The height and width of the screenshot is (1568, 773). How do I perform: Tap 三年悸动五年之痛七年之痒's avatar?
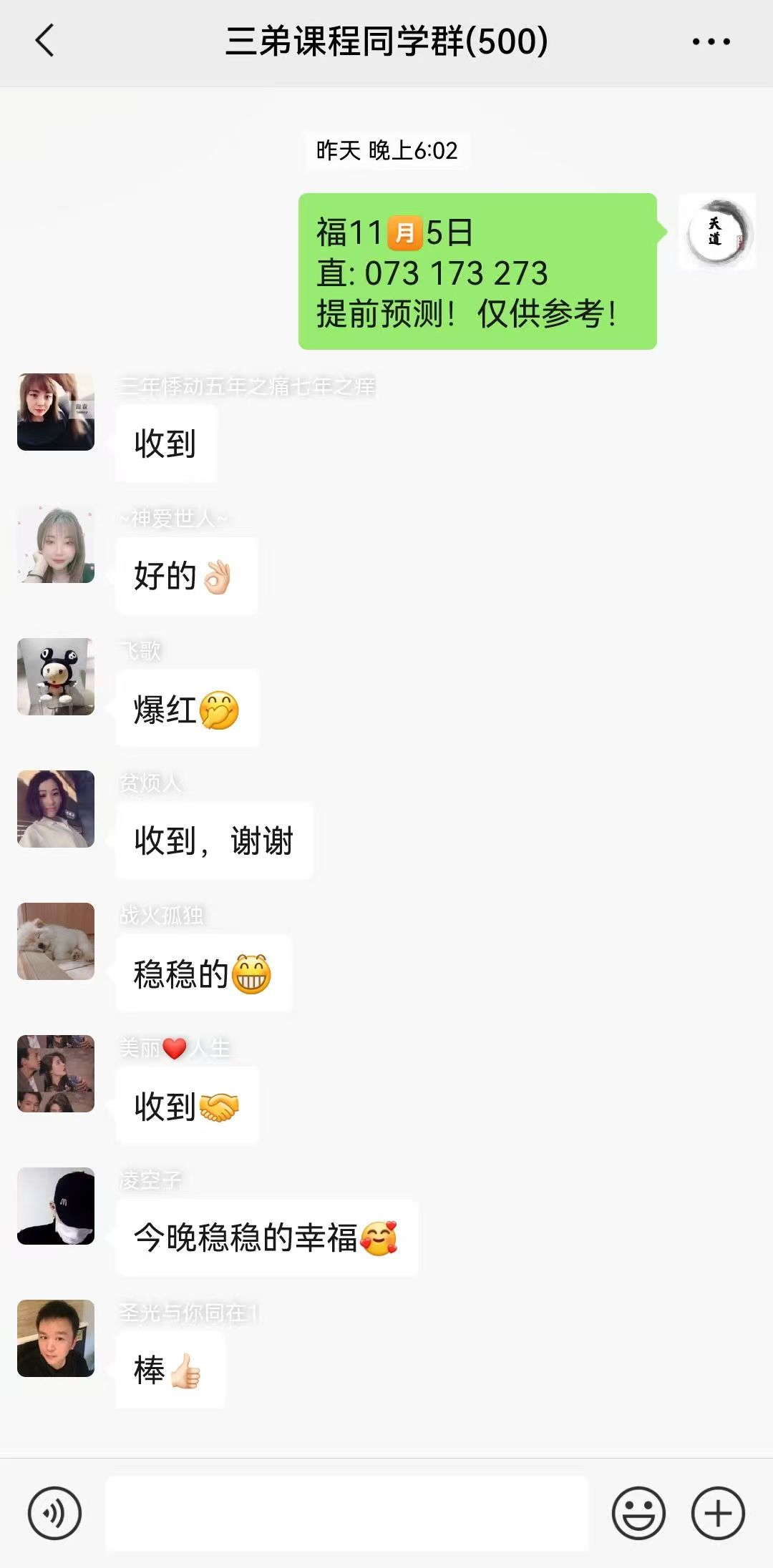54,411
